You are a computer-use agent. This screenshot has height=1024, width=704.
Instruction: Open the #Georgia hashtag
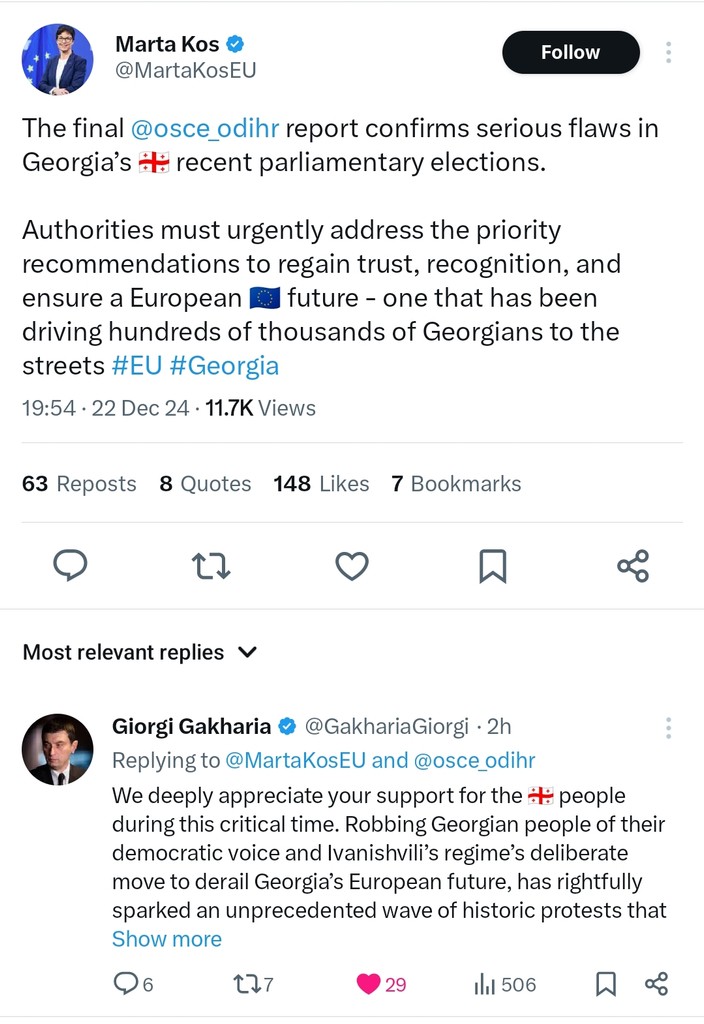click(224, 366)
